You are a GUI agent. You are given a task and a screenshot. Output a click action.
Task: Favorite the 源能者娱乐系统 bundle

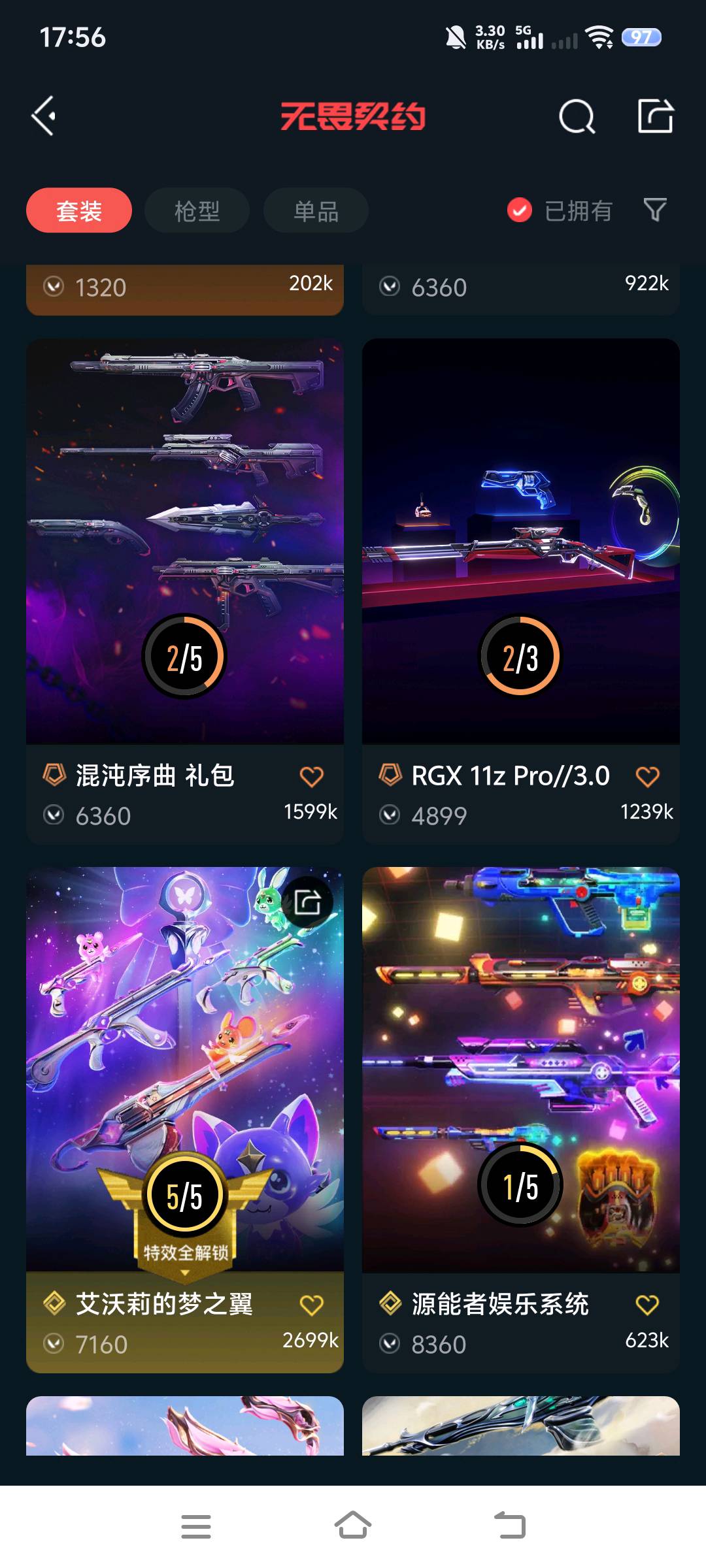(x=647, y=1305)
